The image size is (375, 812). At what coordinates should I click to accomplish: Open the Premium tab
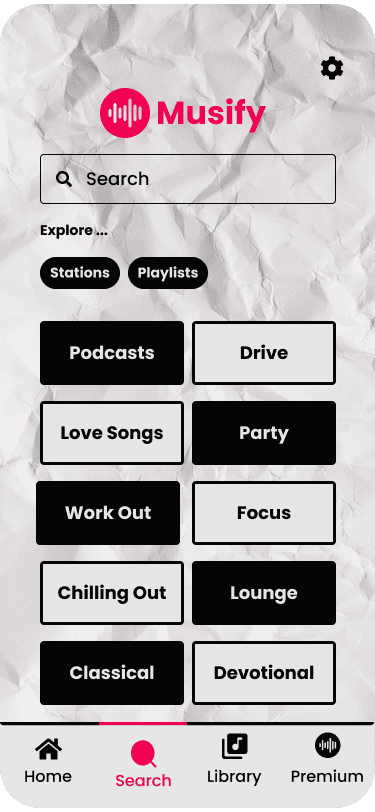point(327,759)
